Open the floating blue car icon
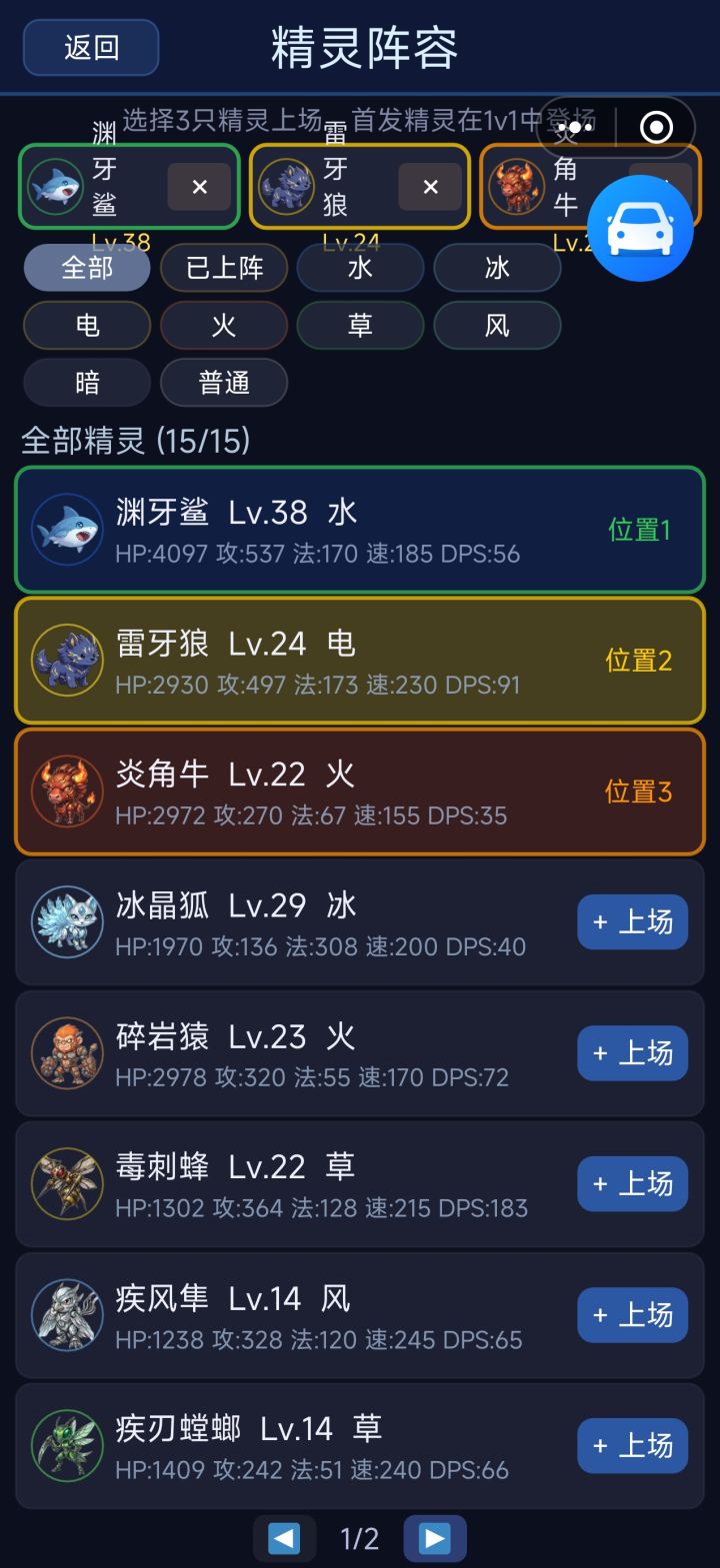 641,228
